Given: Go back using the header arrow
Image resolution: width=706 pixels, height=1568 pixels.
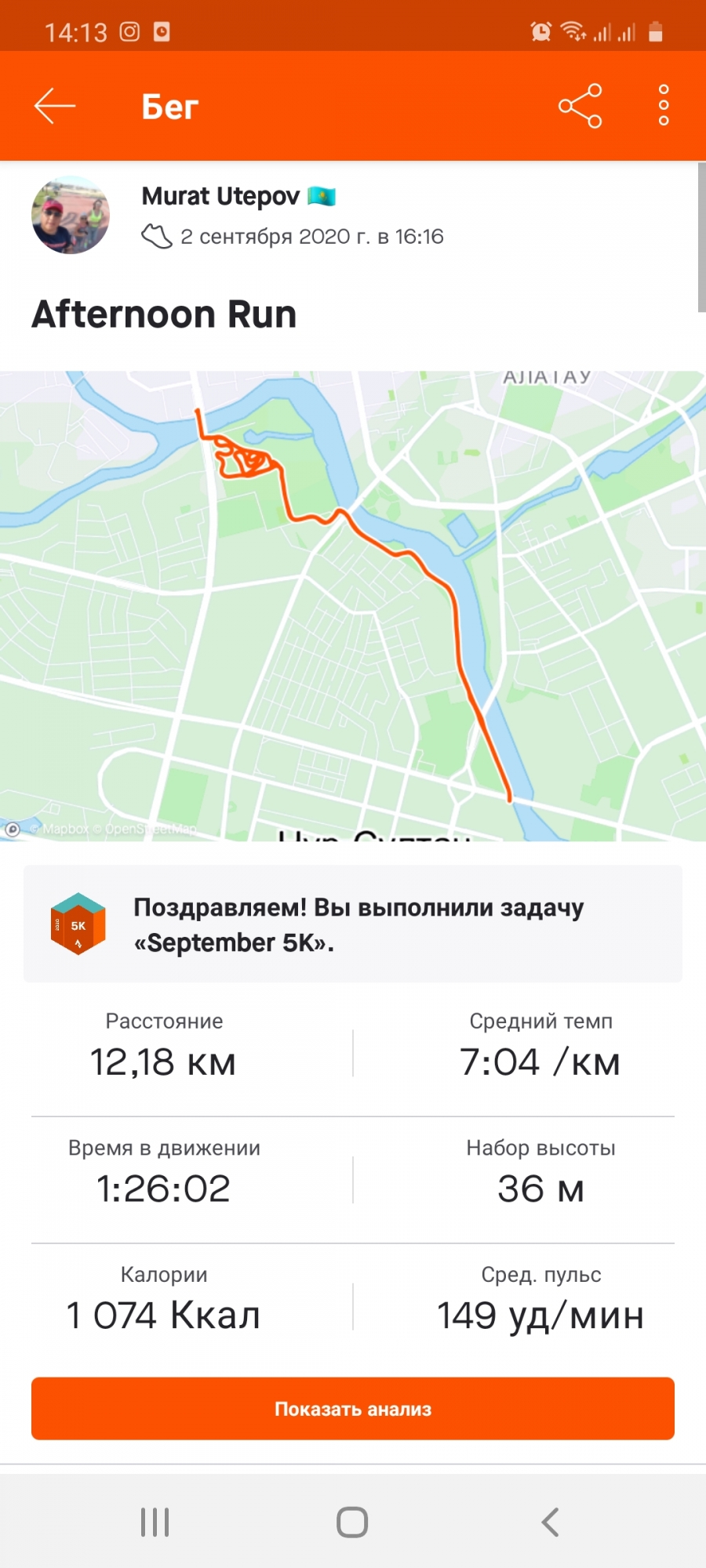Looking at the screenshot, I should pos(55,106).
